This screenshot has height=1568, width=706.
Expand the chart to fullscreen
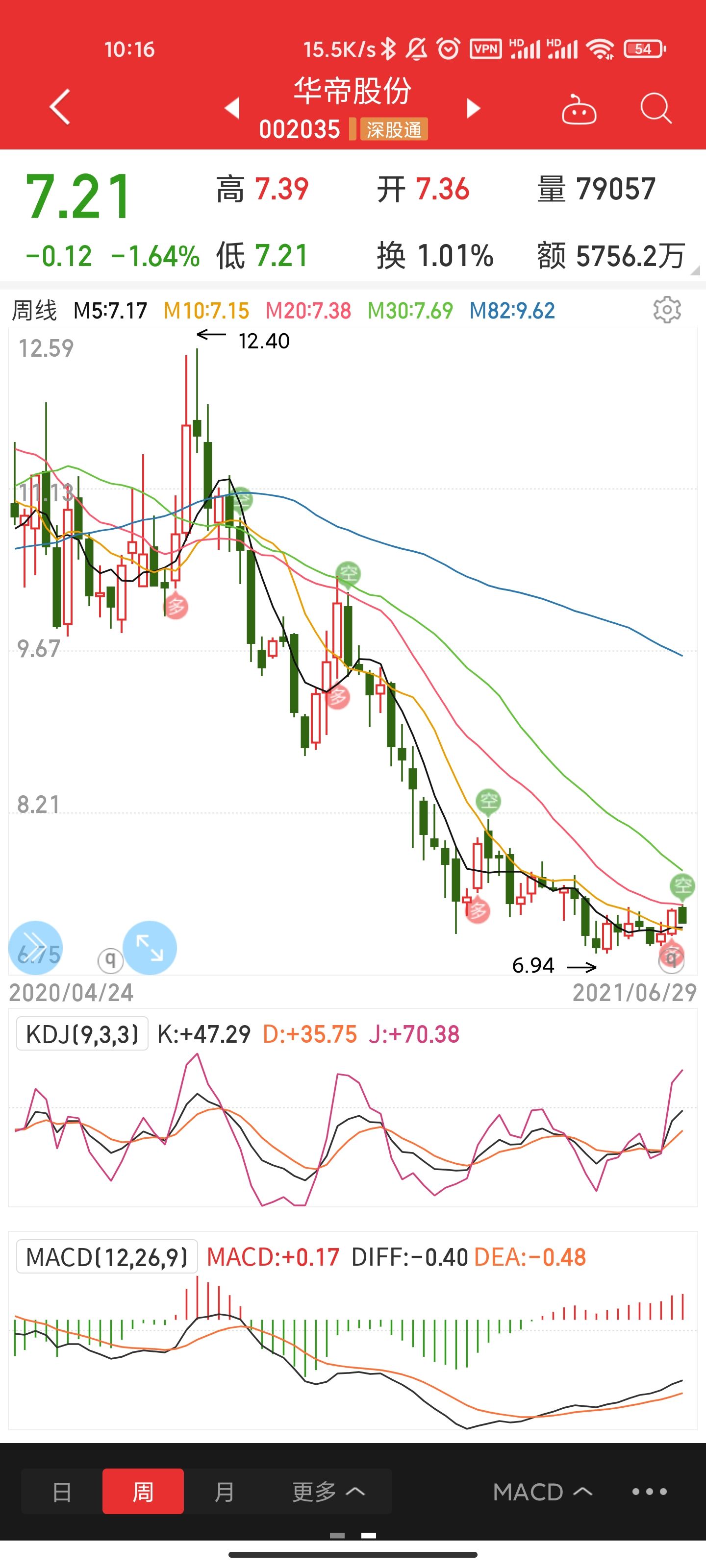[149, 947]
